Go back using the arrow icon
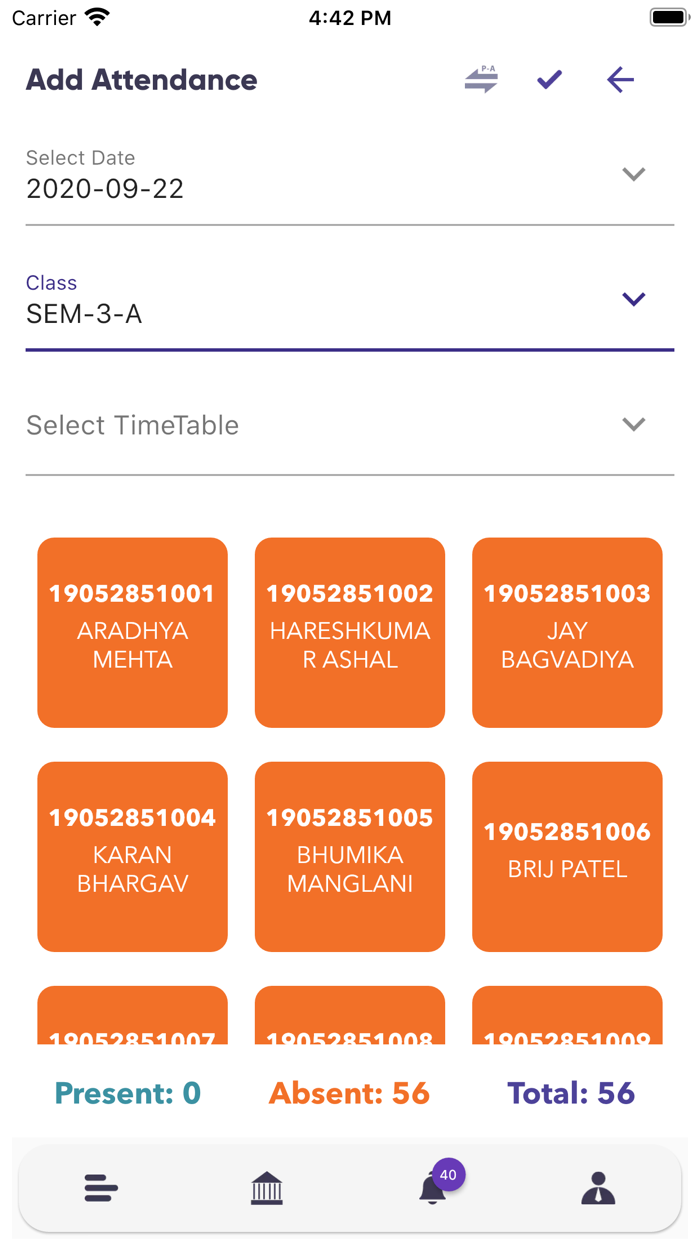Image resolution: width=700 pixels, height=1244 pixels. (620, 79)
